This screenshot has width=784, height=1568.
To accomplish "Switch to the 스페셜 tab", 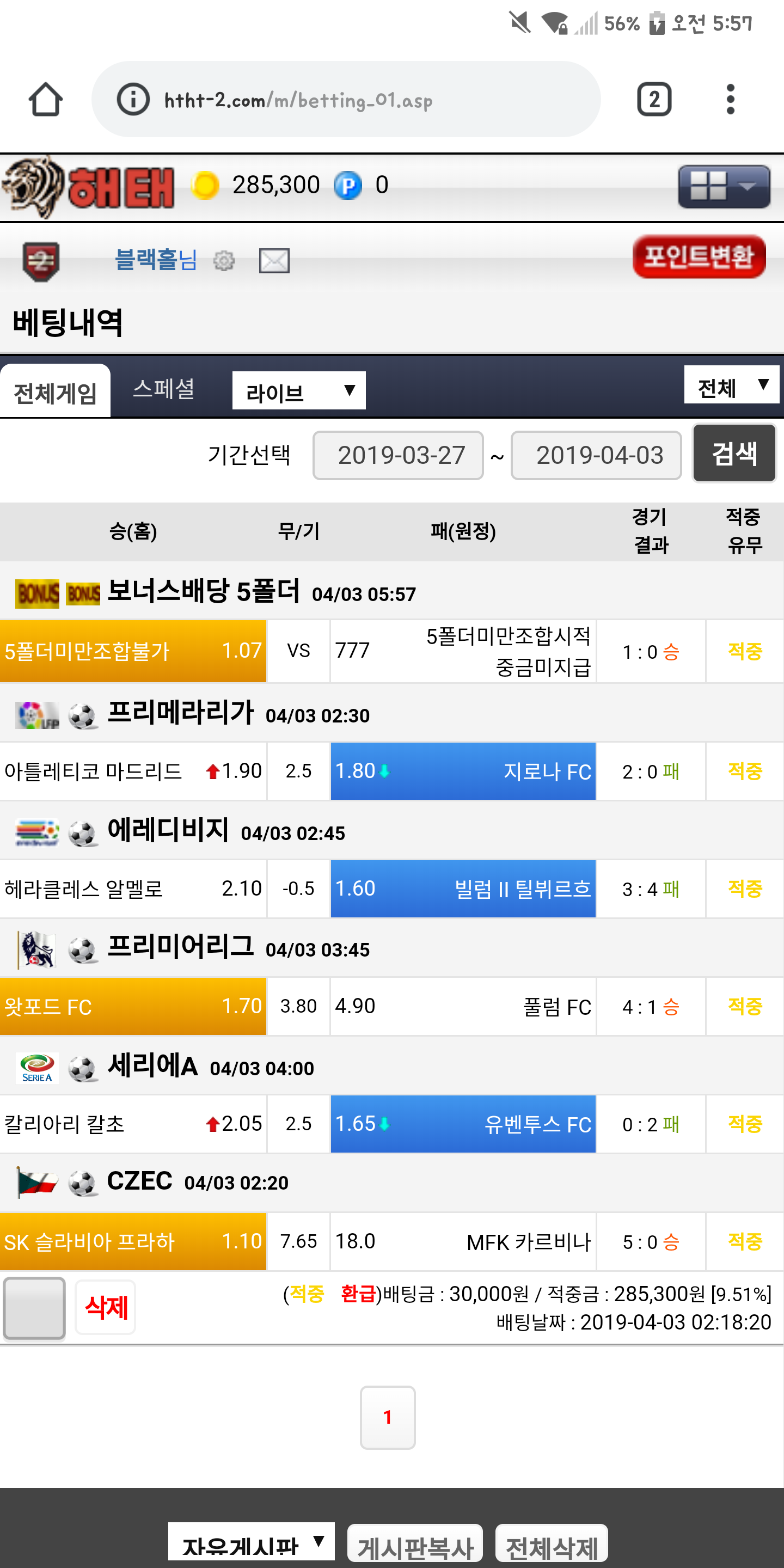I will coord(164,389).
